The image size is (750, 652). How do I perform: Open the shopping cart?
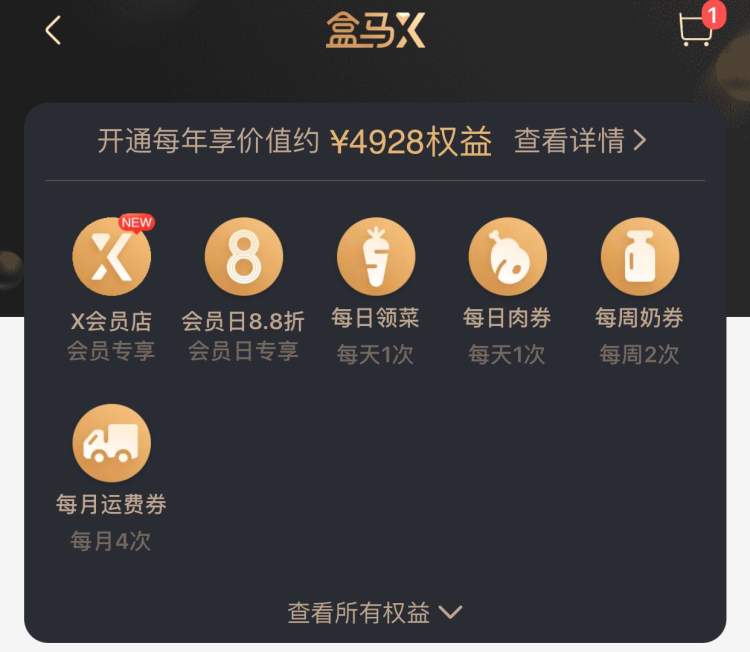click(694, 30)
